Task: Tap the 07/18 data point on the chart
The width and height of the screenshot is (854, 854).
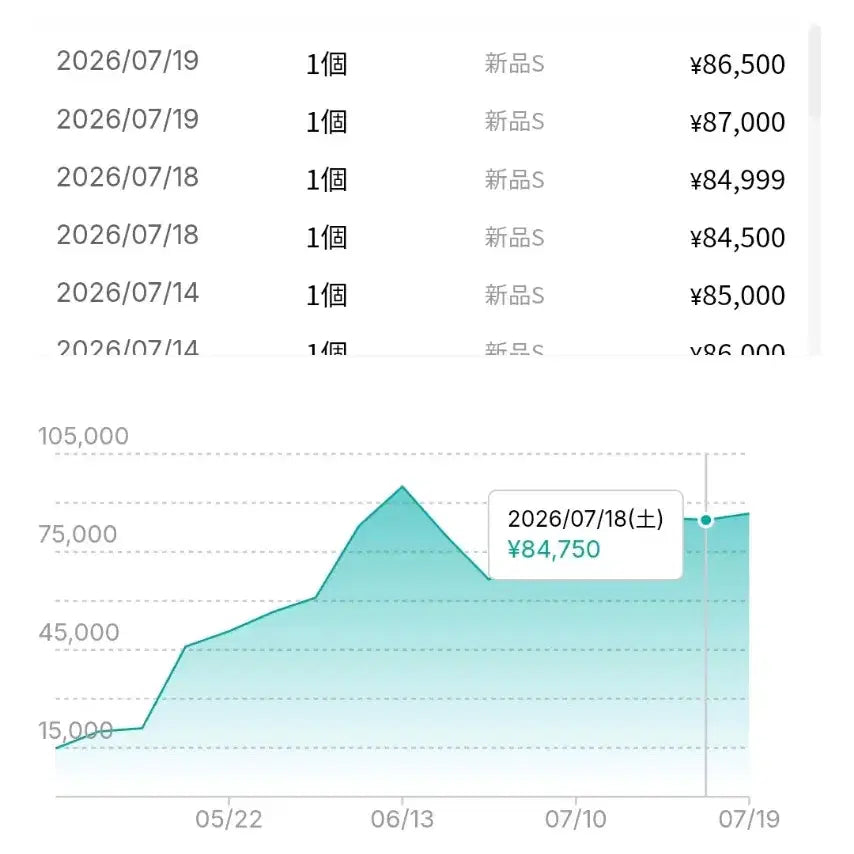Action: point(706,520)
